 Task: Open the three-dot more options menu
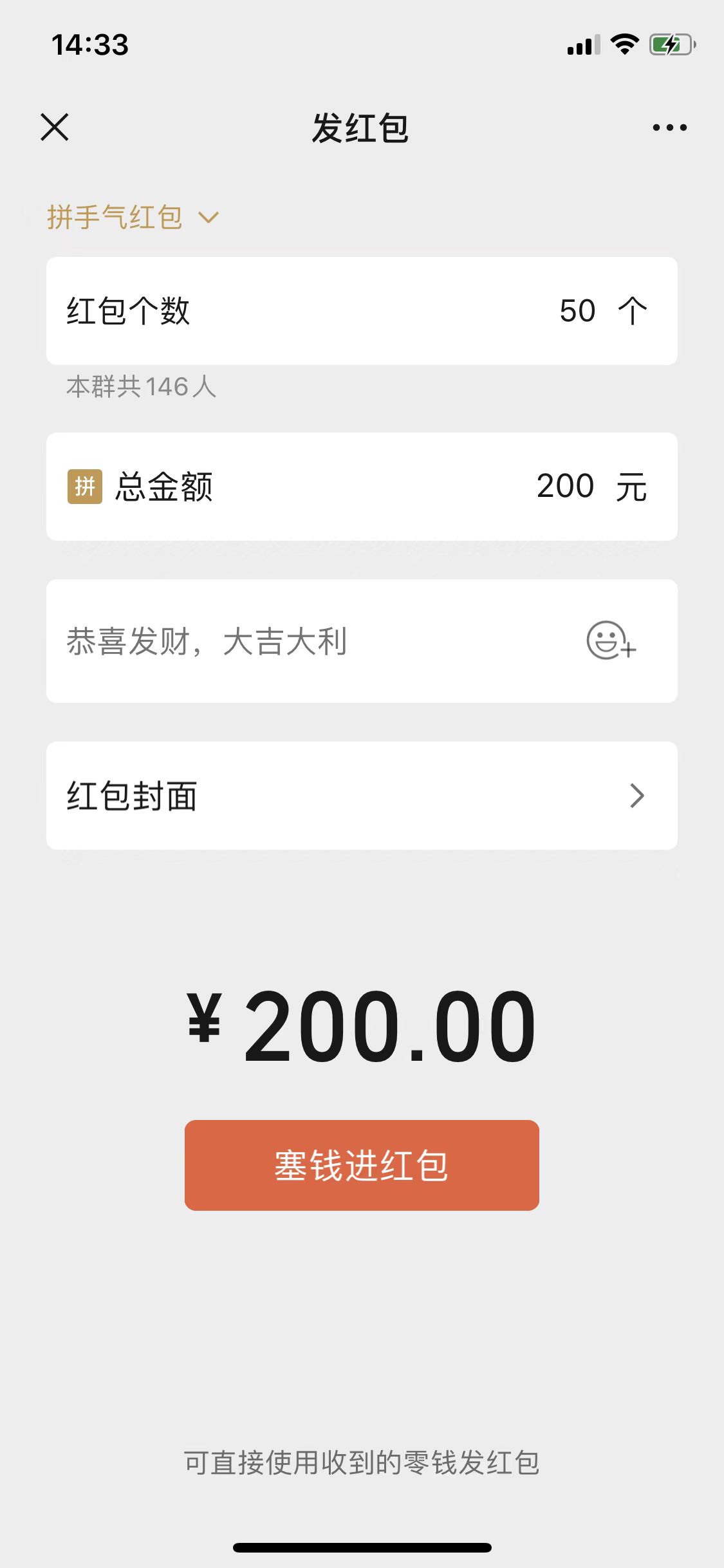pos(669,127)
